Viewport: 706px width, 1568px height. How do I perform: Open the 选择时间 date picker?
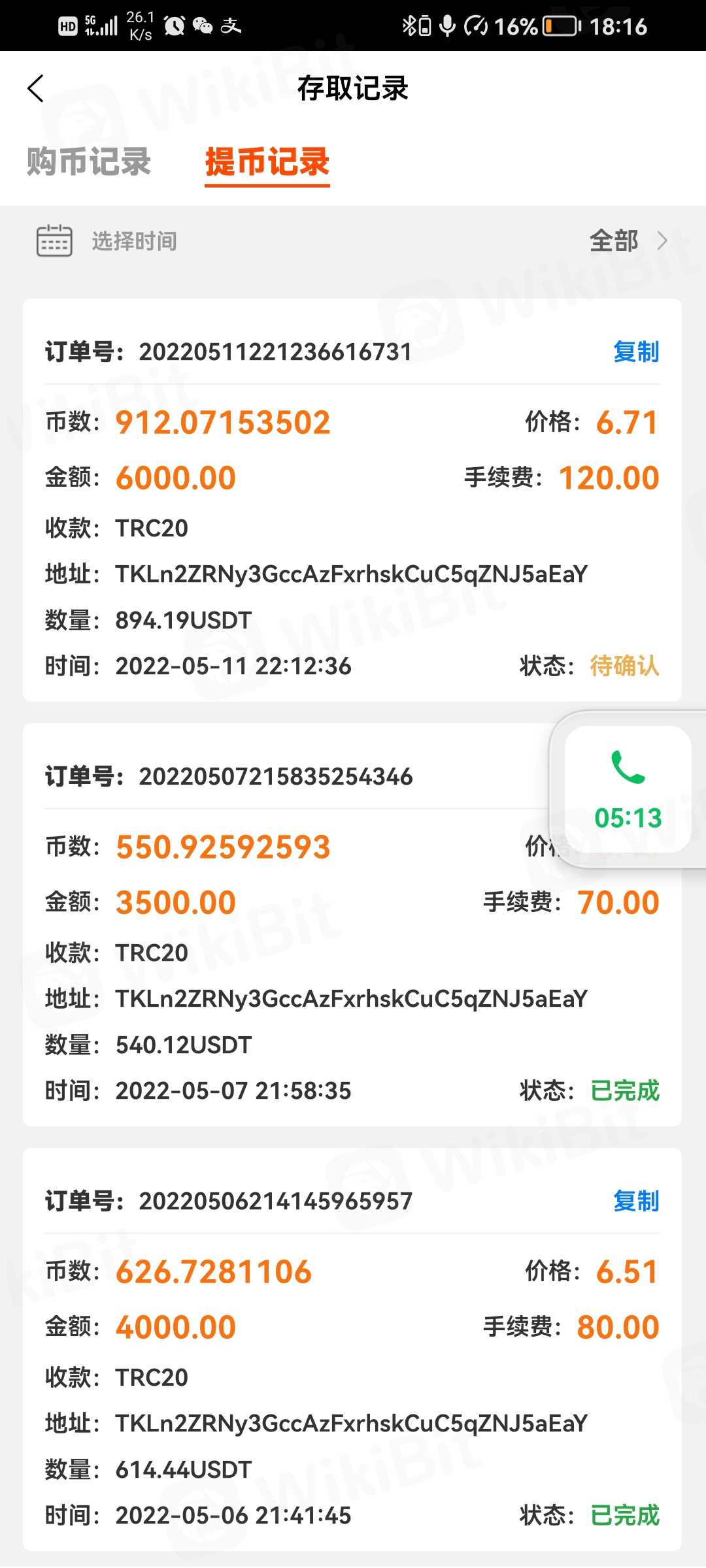point(108,241)
